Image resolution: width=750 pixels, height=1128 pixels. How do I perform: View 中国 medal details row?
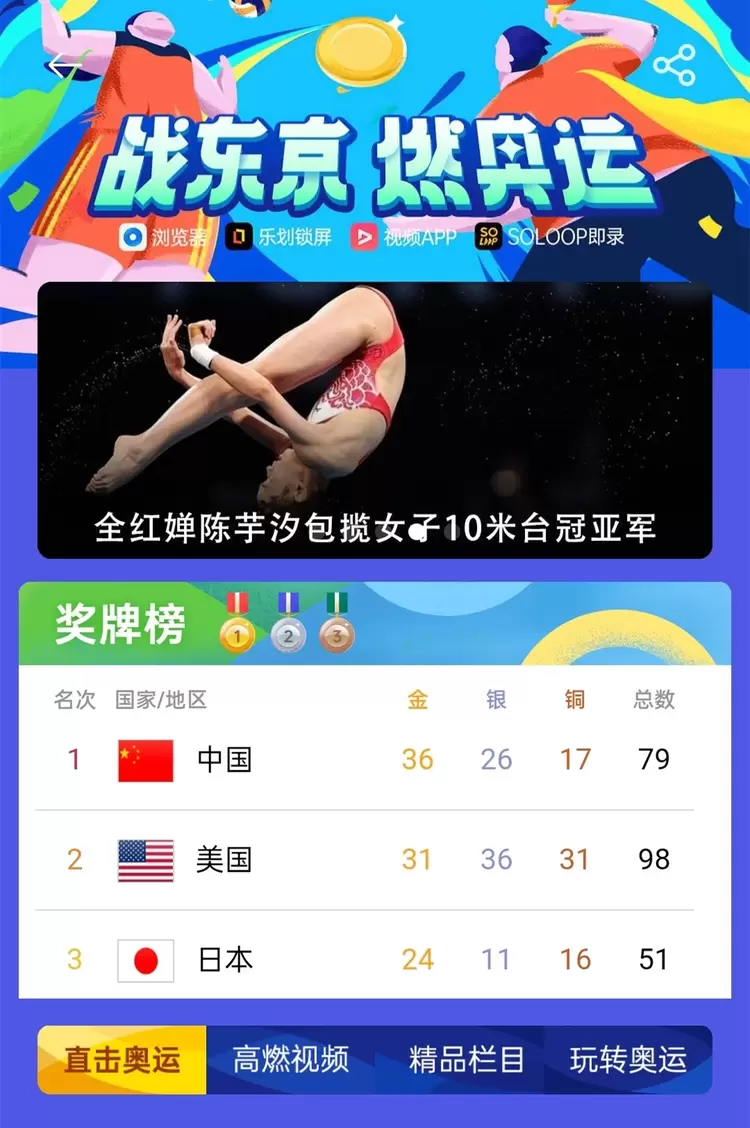coord(375,759)
